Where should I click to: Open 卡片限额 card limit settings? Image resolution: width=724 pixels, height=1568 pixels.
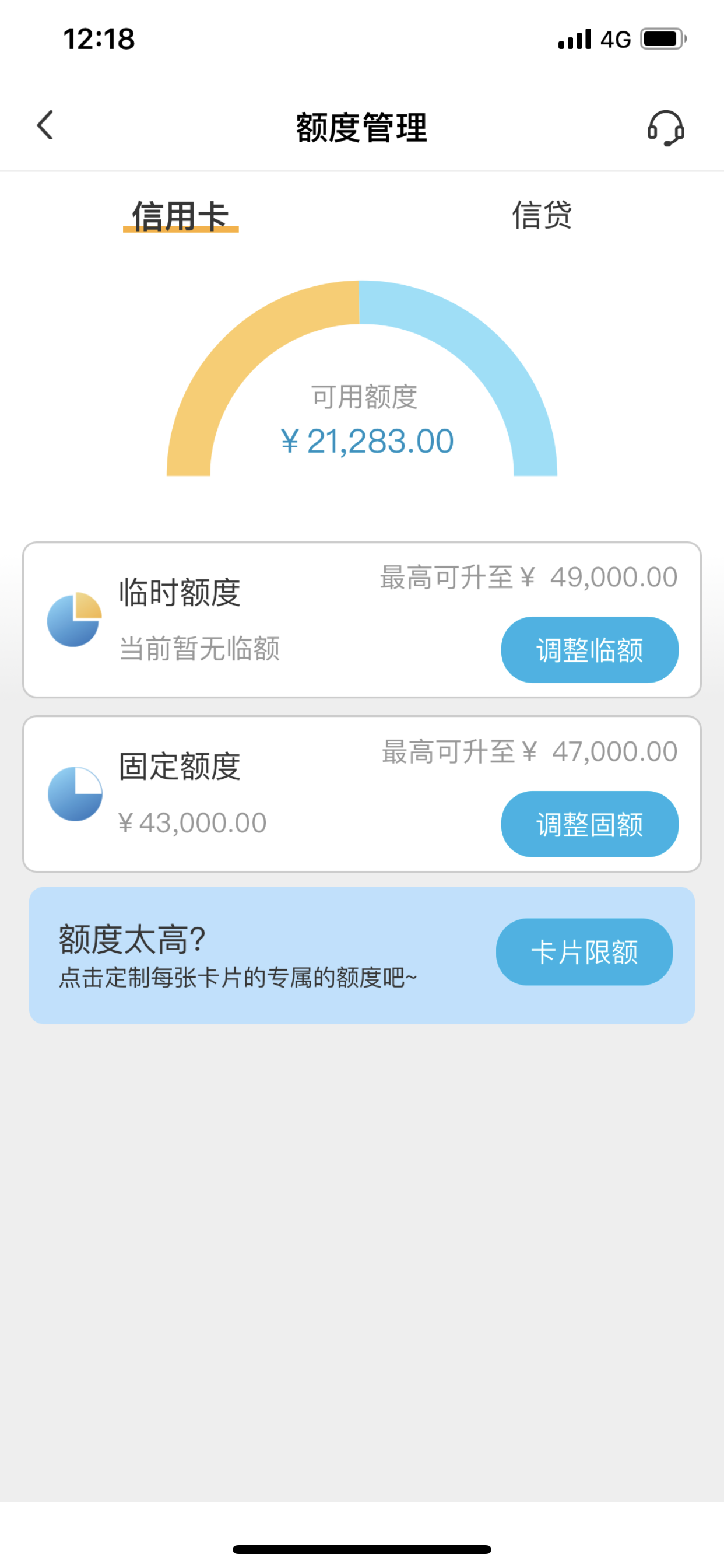(584, 952)
